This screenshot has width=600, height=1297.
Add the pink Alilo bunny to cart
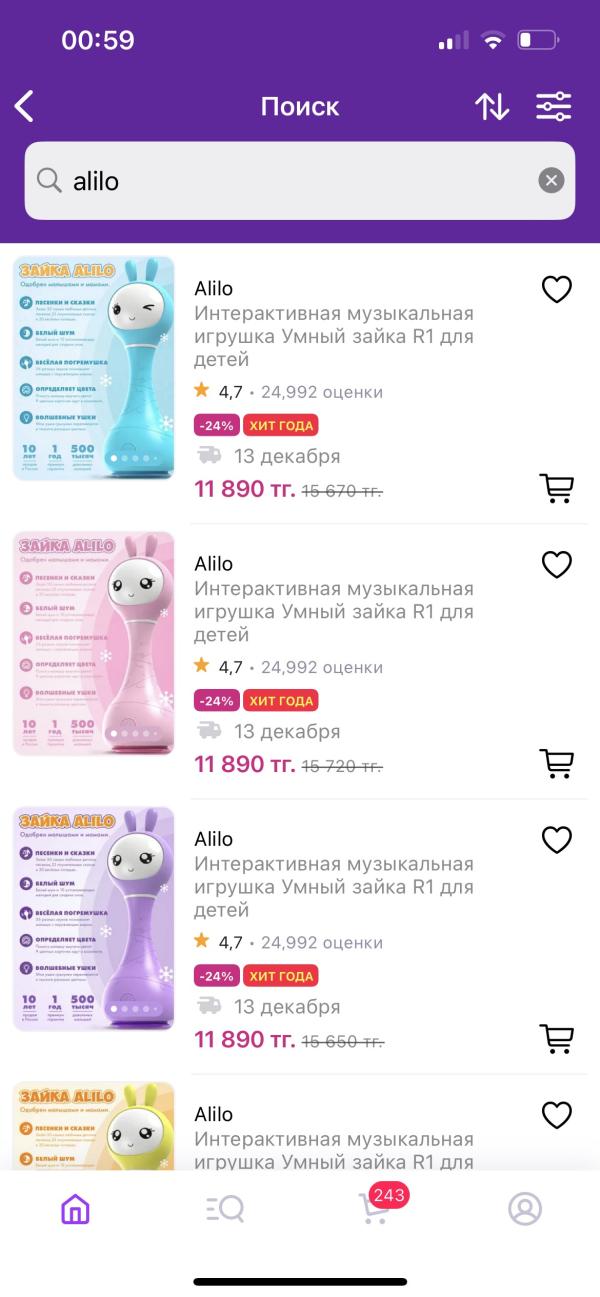tap(556, 763)
